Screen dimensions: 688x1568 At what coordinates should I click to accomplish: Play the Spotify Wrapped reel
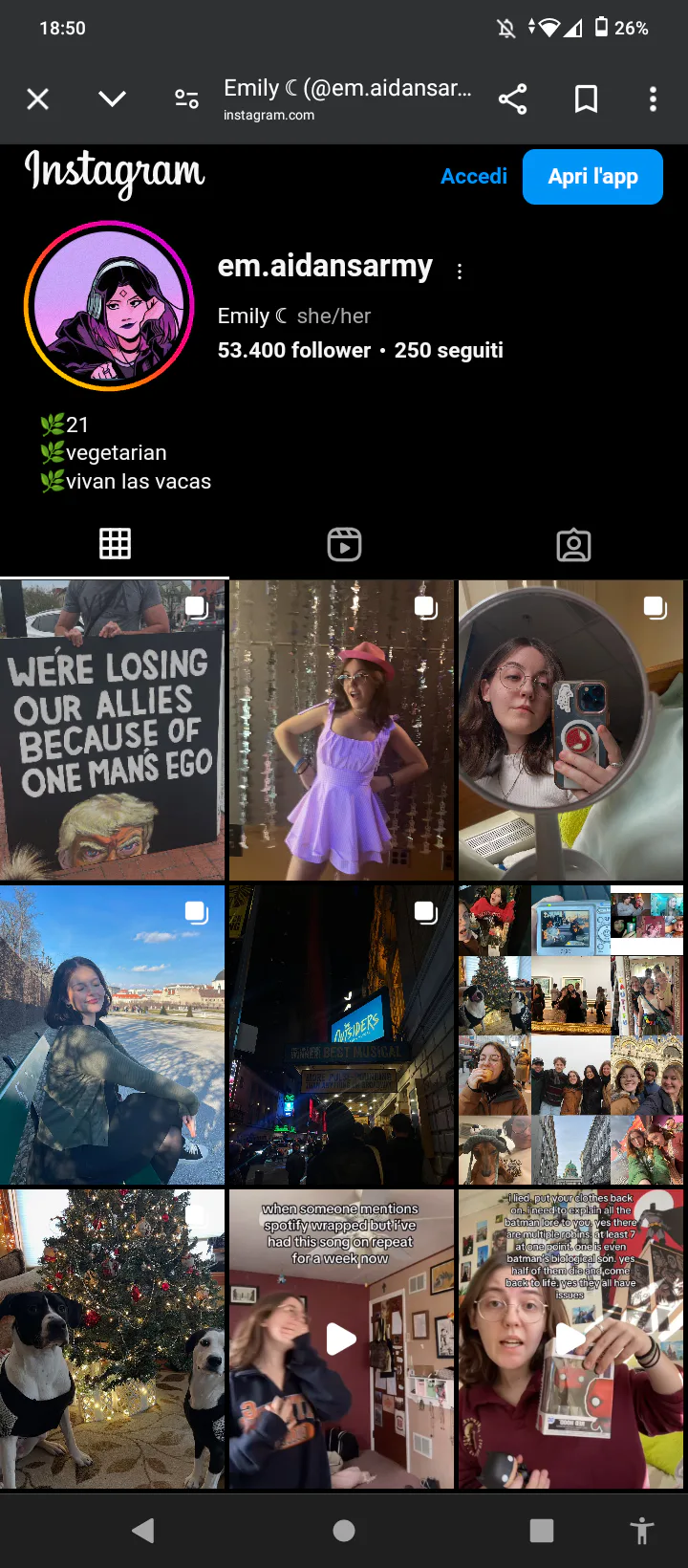point(341,1339)
